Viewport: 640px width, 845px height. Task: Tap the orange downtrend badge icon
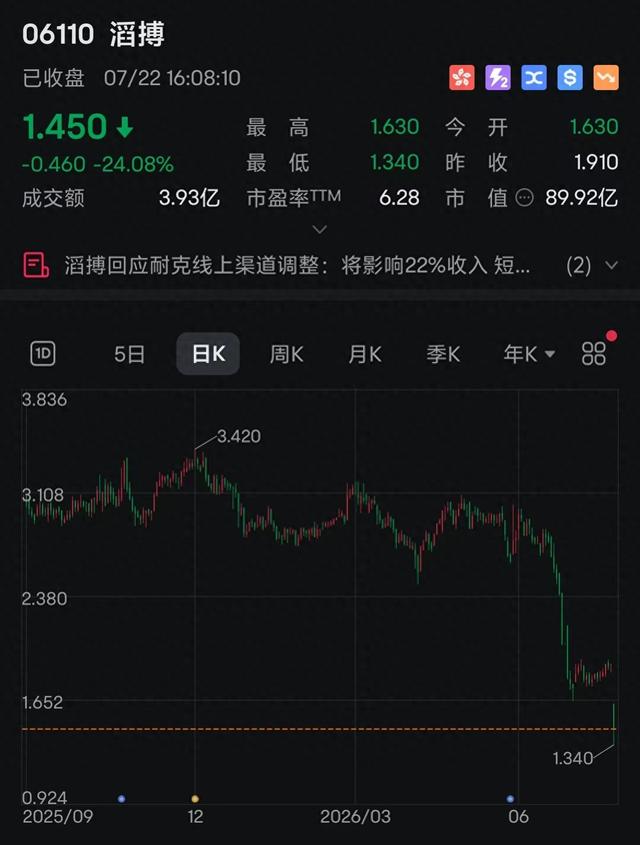pos(606,78)
